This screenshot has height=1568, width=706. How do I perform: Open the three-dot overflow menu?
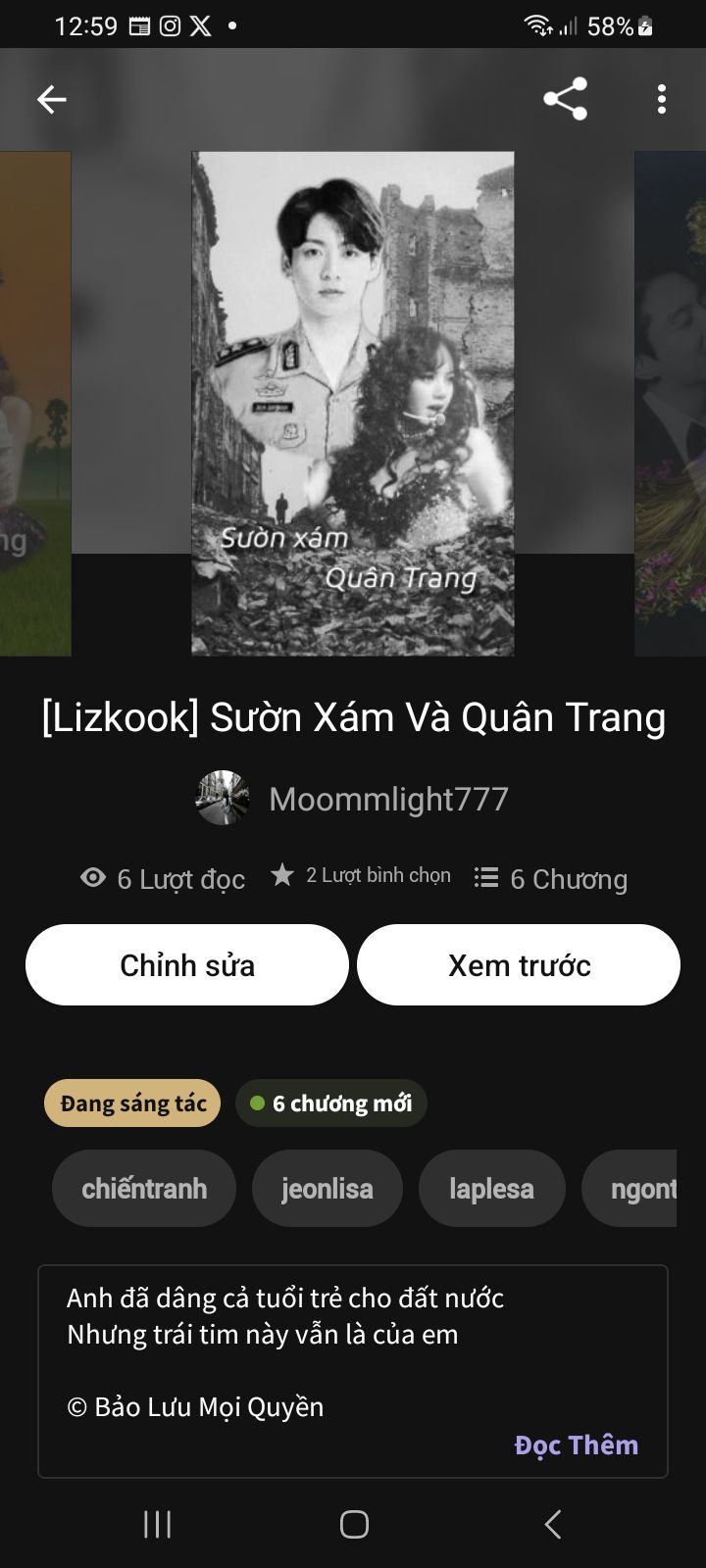coord(662,99)
